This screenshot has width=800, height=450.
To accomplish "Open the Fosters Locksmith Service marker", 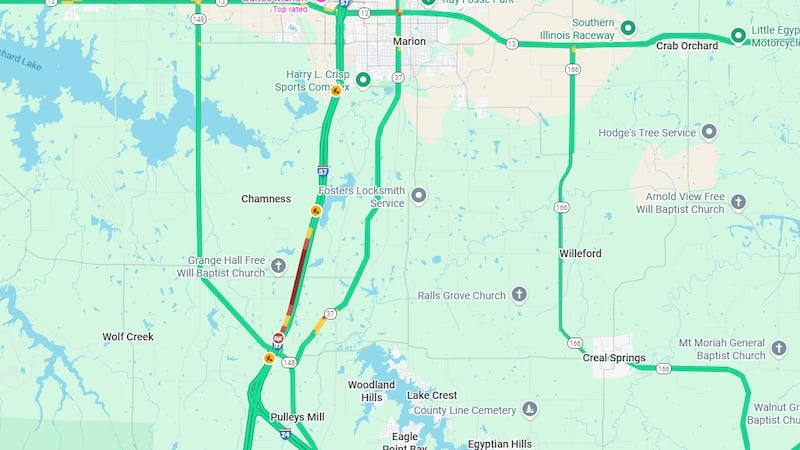I will (x=419, y=195).
